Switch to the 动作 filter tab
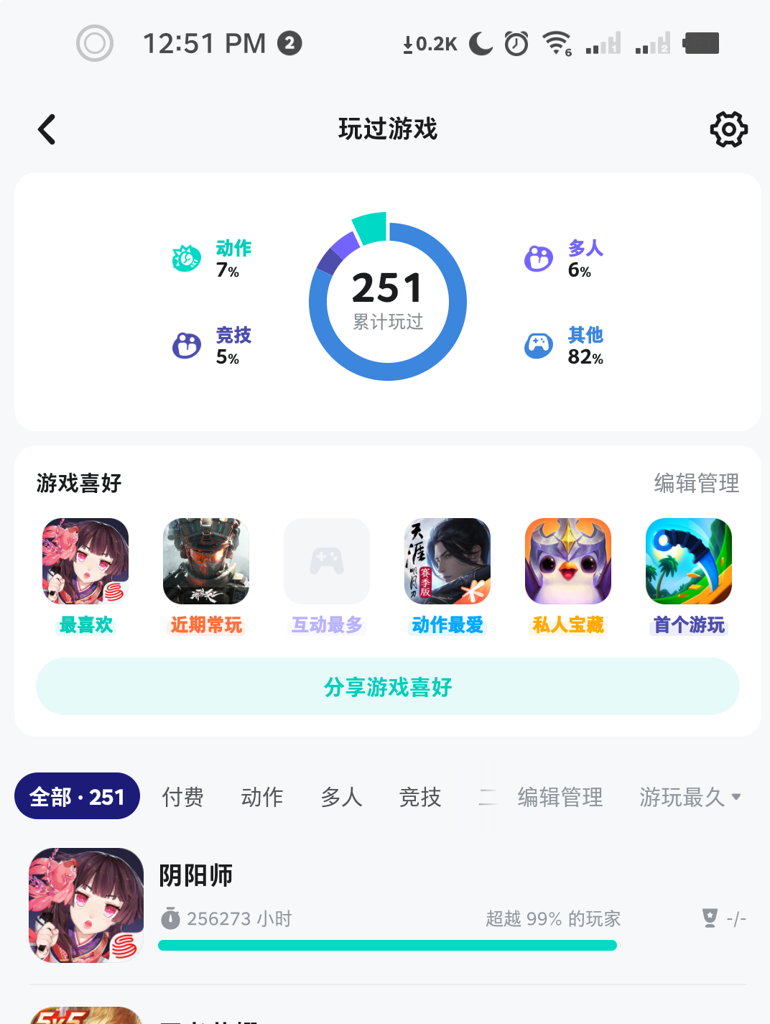 click(x=262, y=797)
